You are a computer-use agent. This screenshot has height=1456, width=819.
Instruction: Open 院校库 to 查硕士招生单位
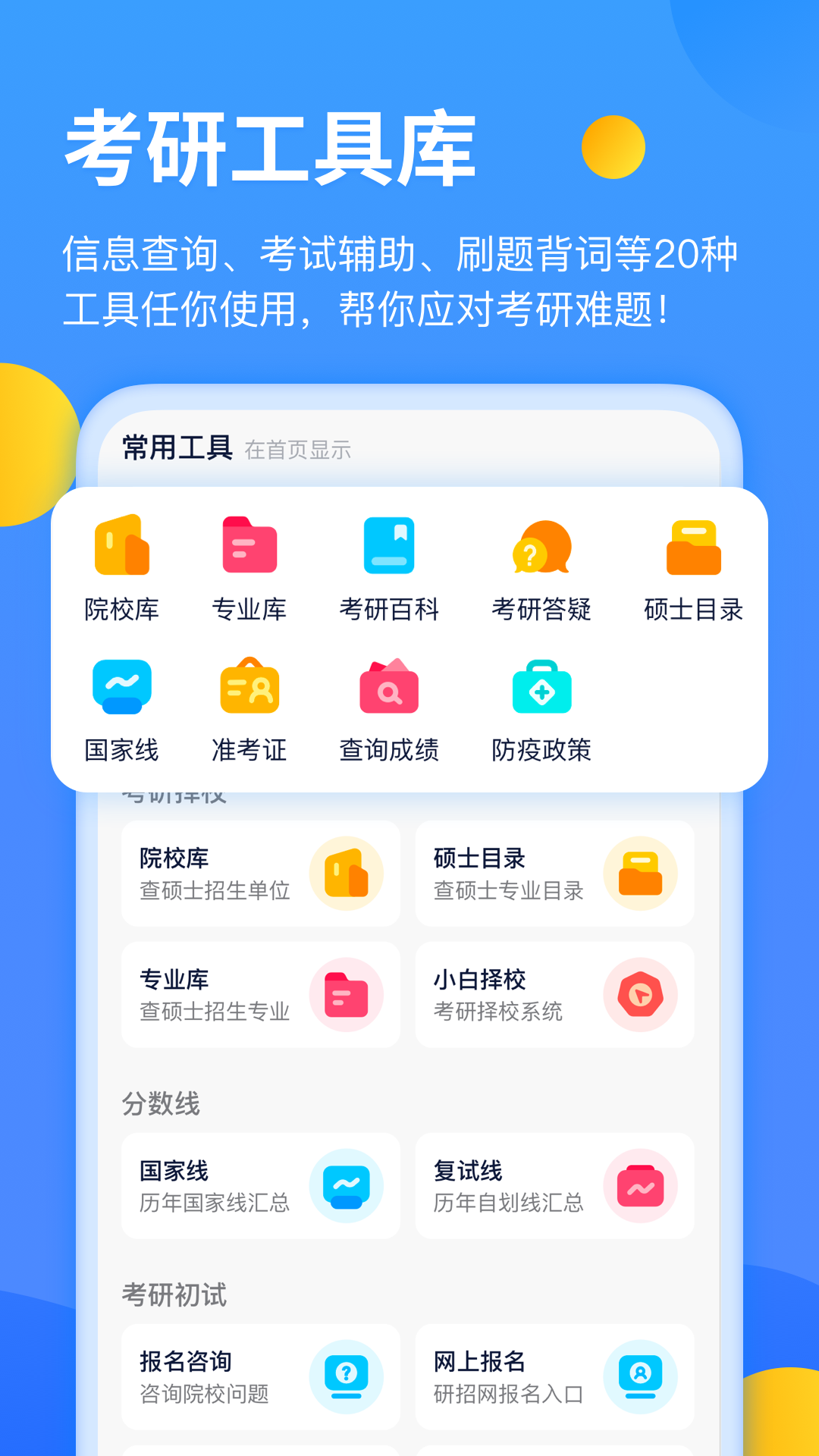[260, 874]
